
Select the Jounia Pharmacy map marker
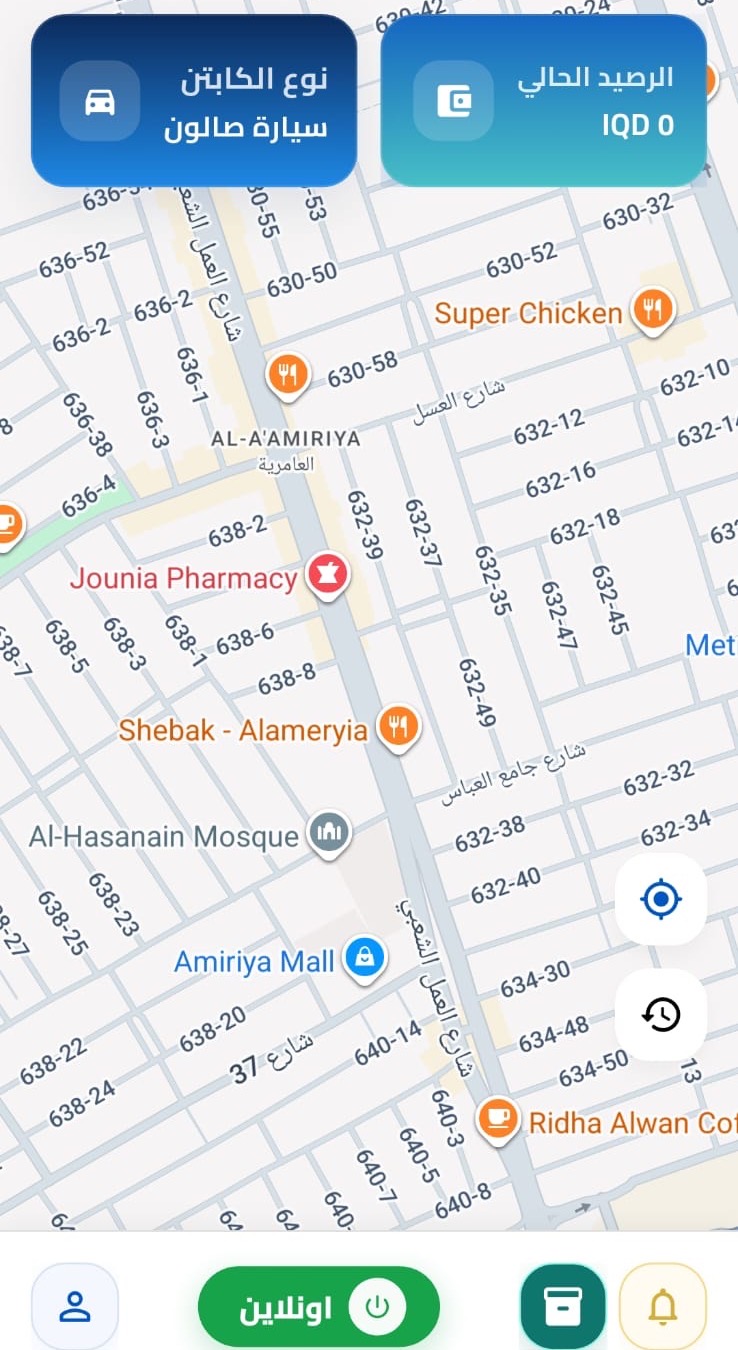click(327, 576)
